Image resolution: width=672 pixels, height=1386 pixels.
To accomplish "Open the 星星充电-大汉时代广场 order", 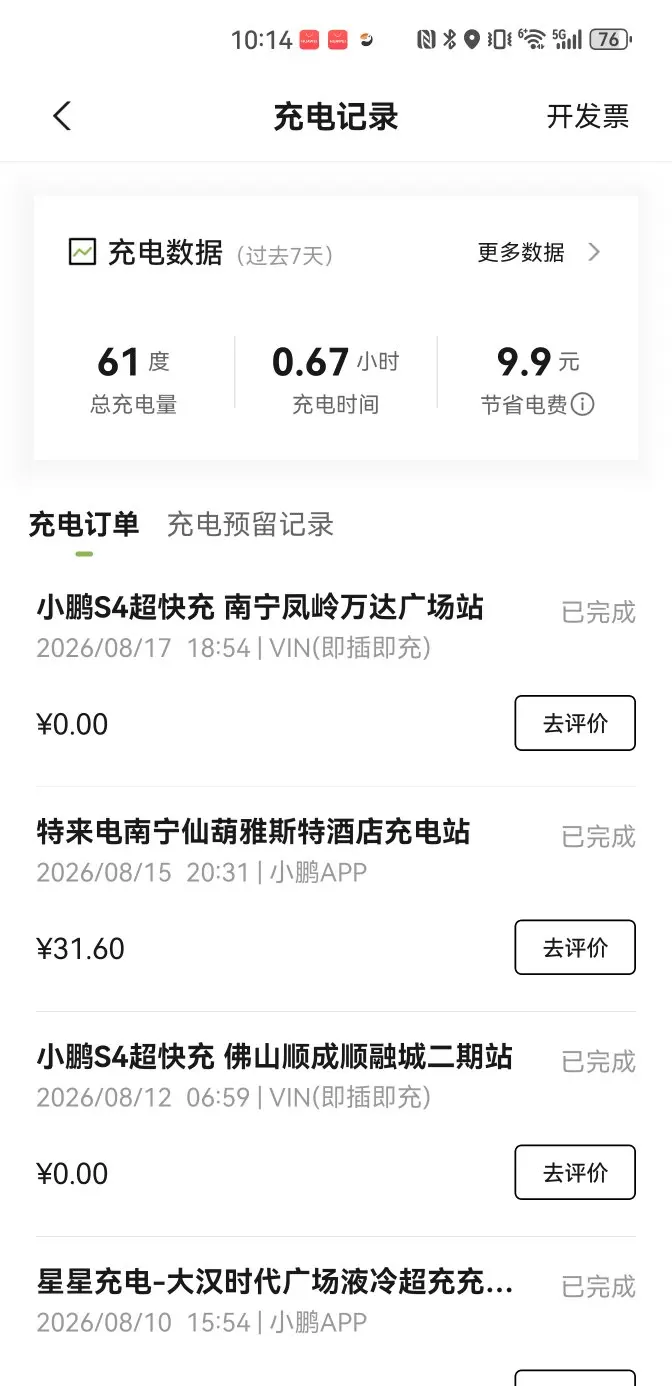I will pos(336,1312).
